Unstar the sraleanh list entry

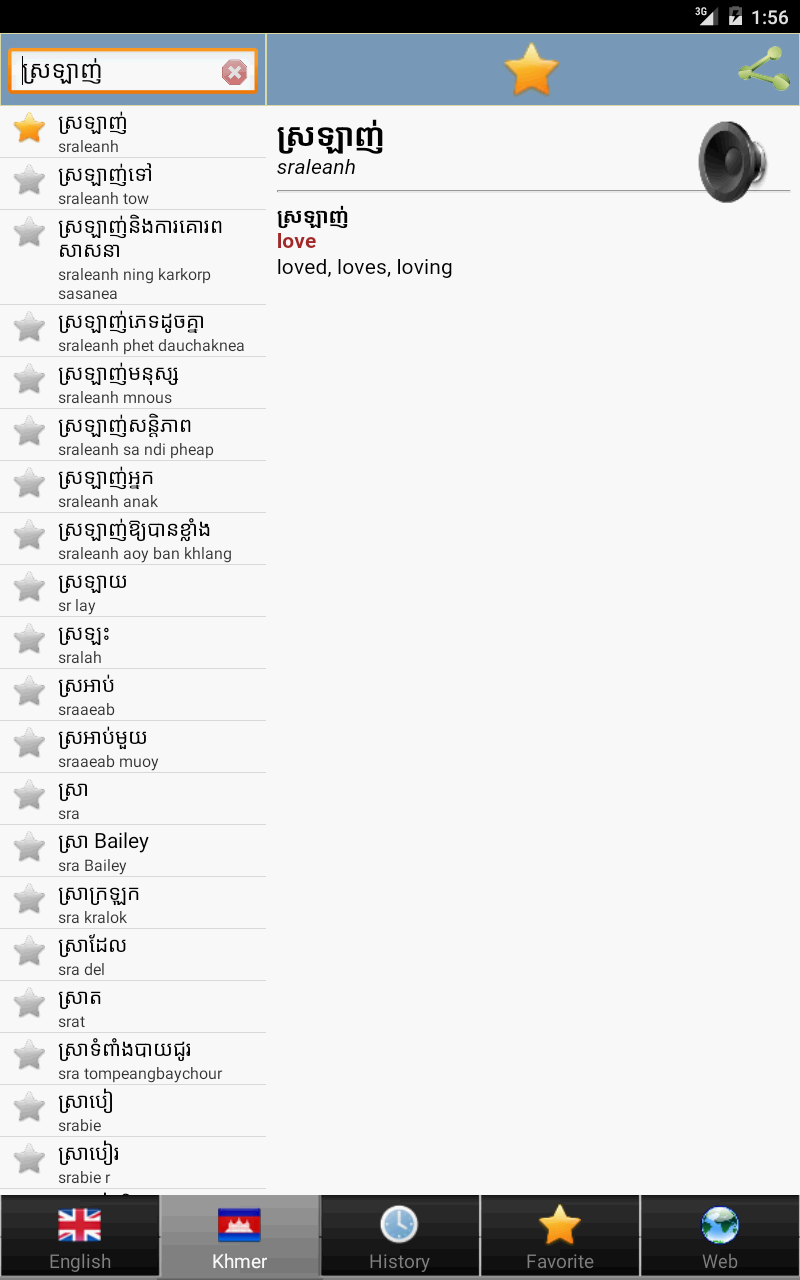[x=30, y=128]
